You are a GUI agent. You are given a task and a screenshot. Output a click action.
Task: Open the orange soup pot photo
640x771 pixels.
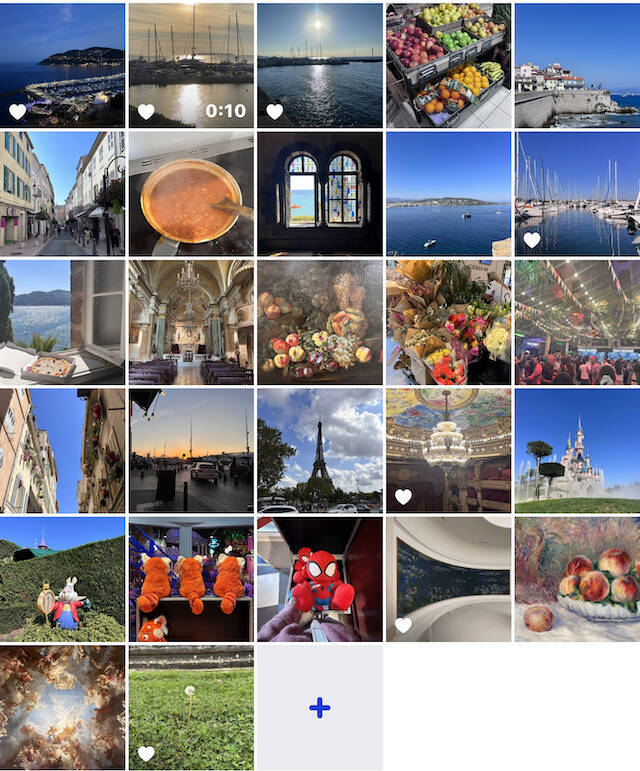pyautogui.click(x=191, y=193)
